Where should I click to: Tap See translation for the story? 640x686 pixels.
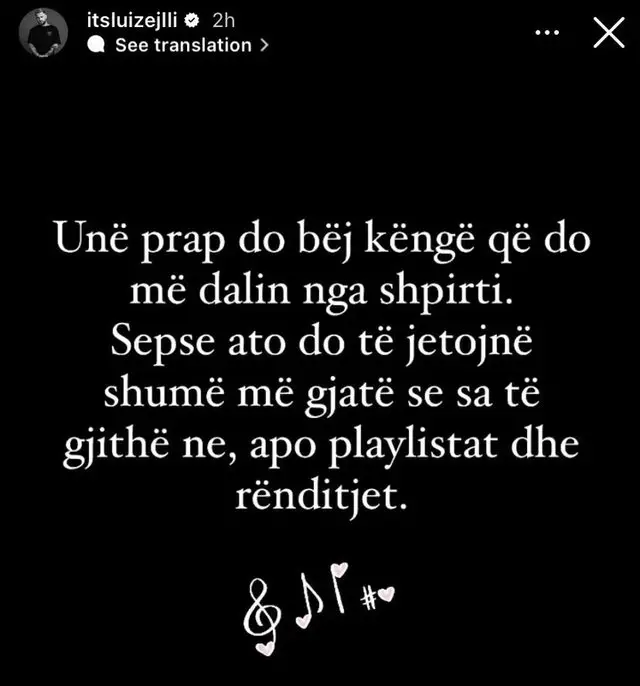click(183, 45)
